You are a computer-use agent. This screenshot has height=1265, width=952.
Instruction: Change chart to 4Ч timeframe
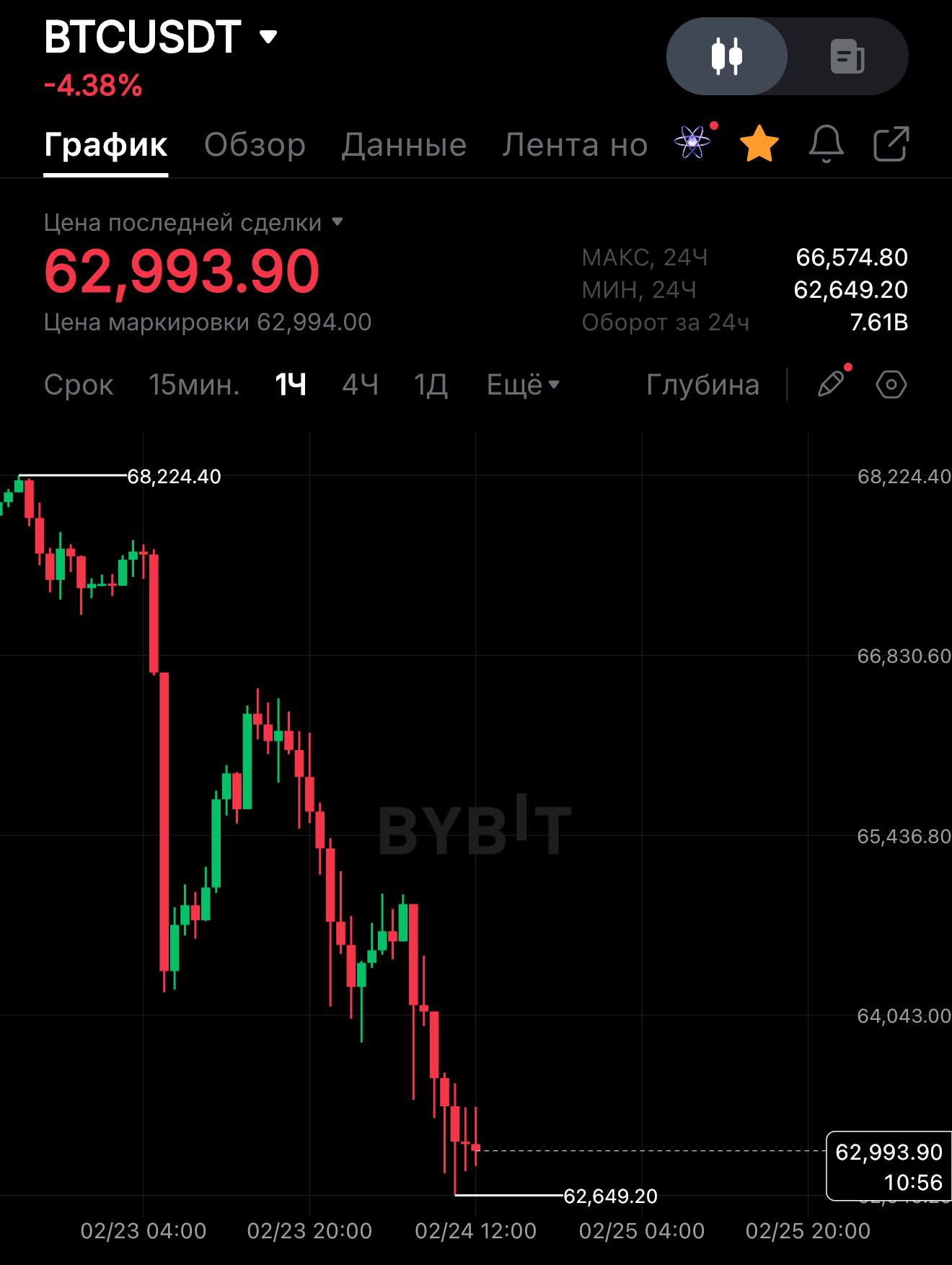click(360, 384)
